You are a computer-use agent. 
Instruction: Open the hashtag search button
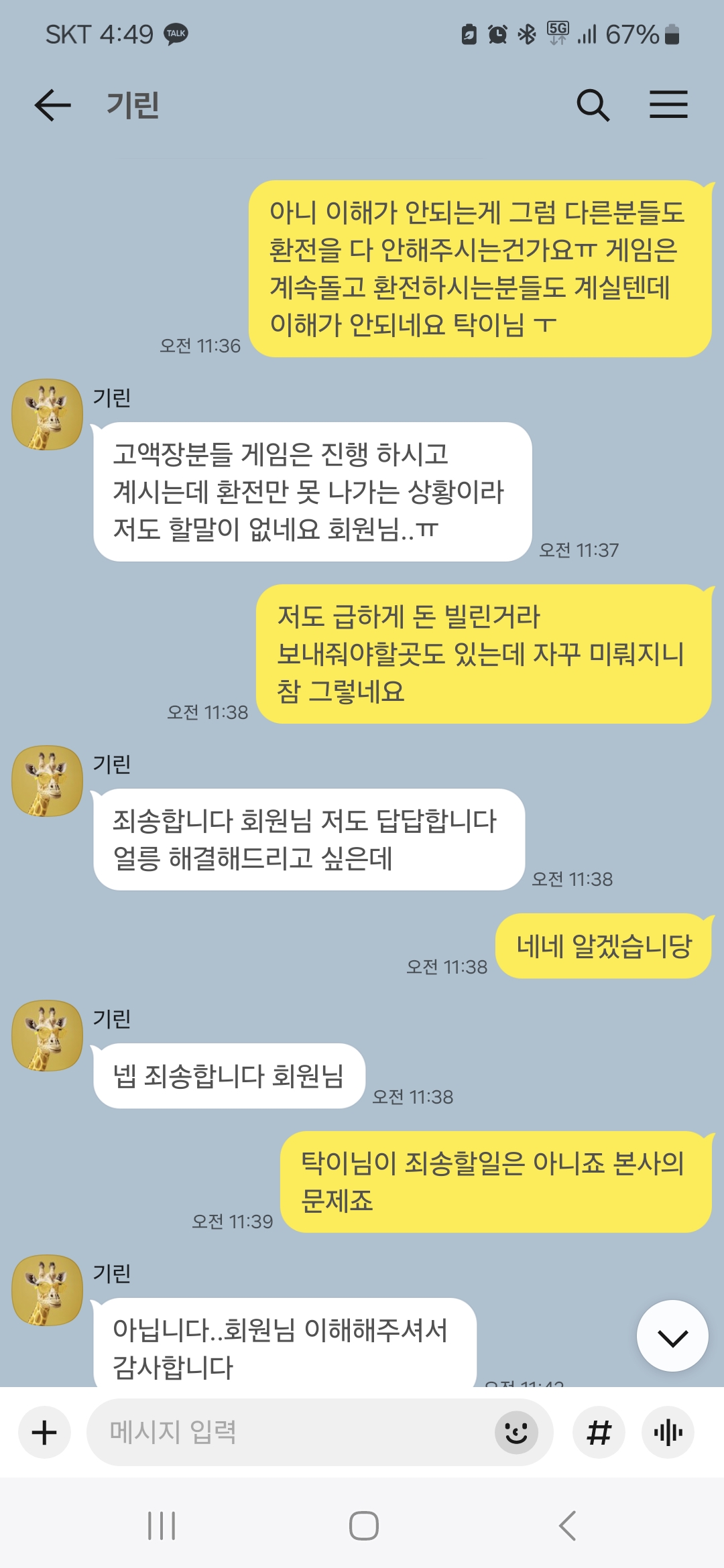click(599, 1433)
